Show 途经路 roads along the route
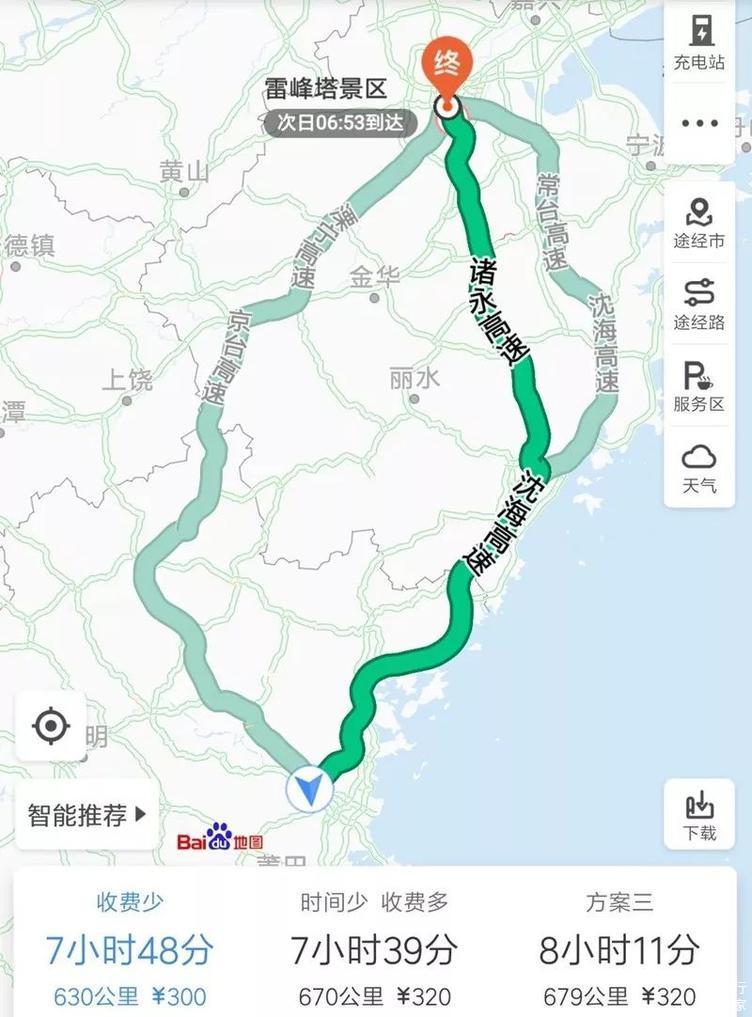This screenshot has width=752, height=1017. [x=699, y=304]
